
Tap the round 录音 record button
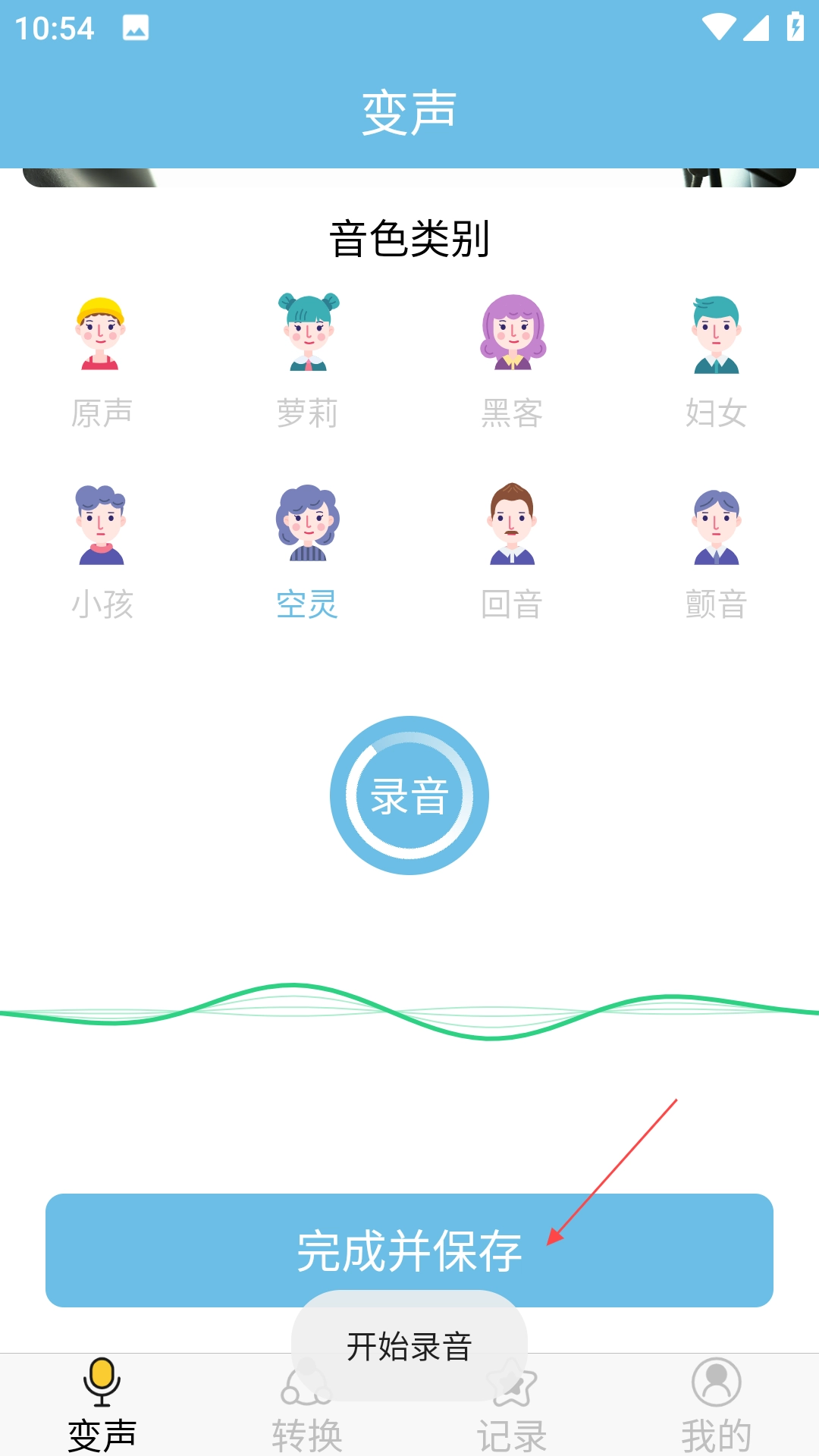(x=409, y=795)
